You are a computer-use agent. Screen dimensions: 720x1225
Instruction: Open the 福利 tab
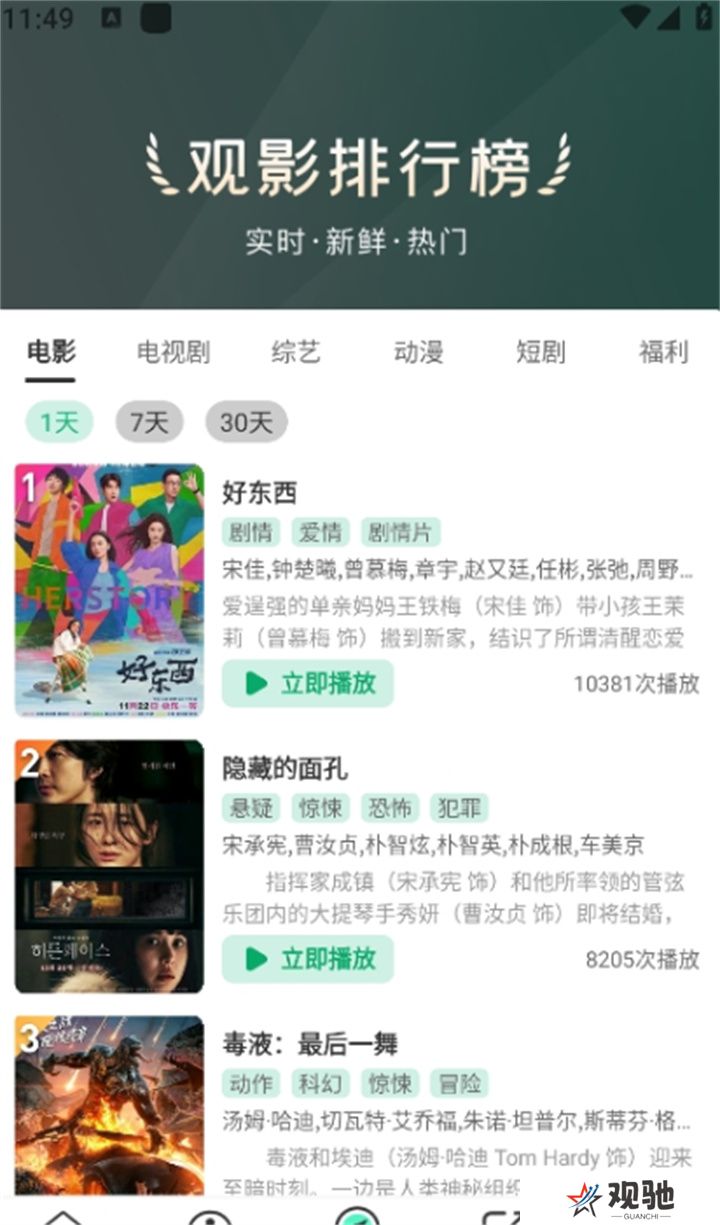pos(663,352)
